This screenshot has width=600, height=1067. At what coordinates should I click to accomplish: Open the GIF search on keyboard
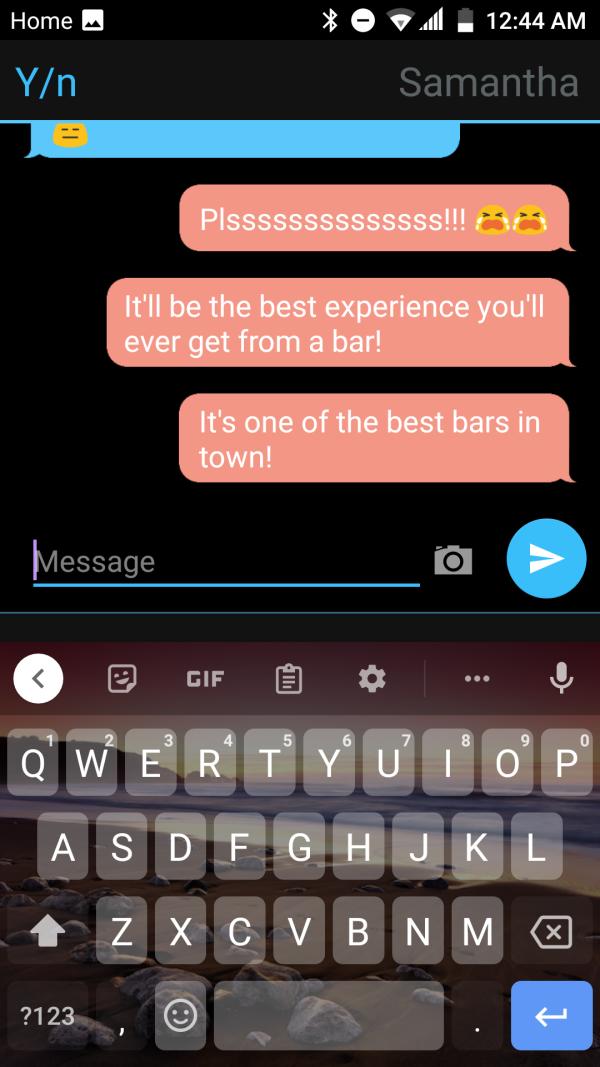click(205, 679)
